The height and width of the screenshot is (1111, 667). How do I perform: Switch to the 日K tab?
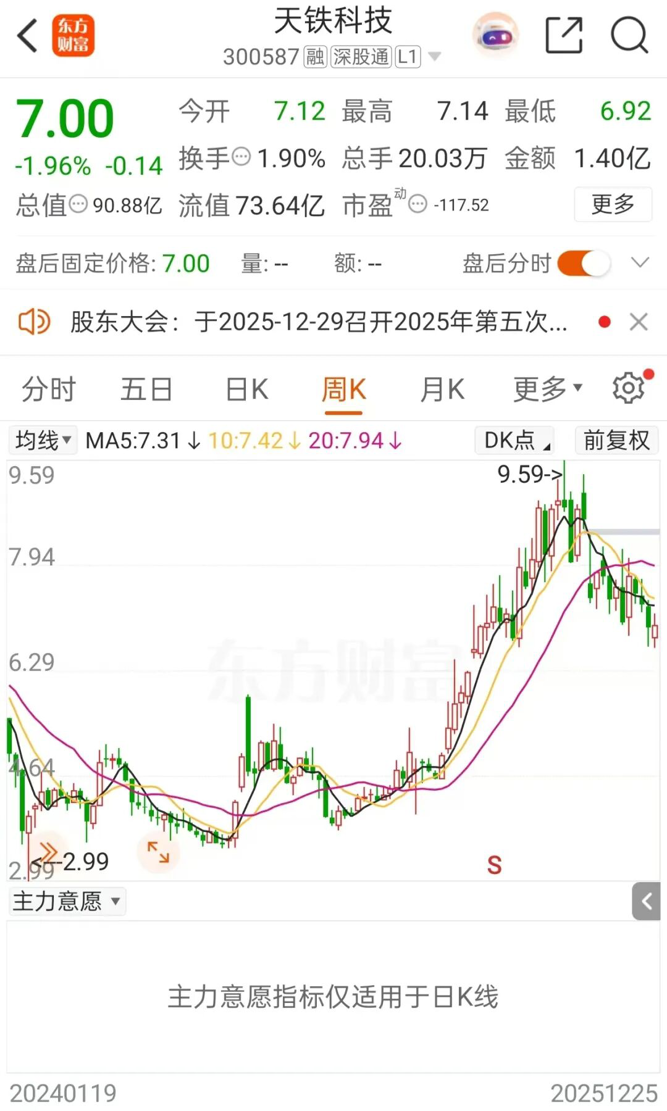tap(245, 389)
